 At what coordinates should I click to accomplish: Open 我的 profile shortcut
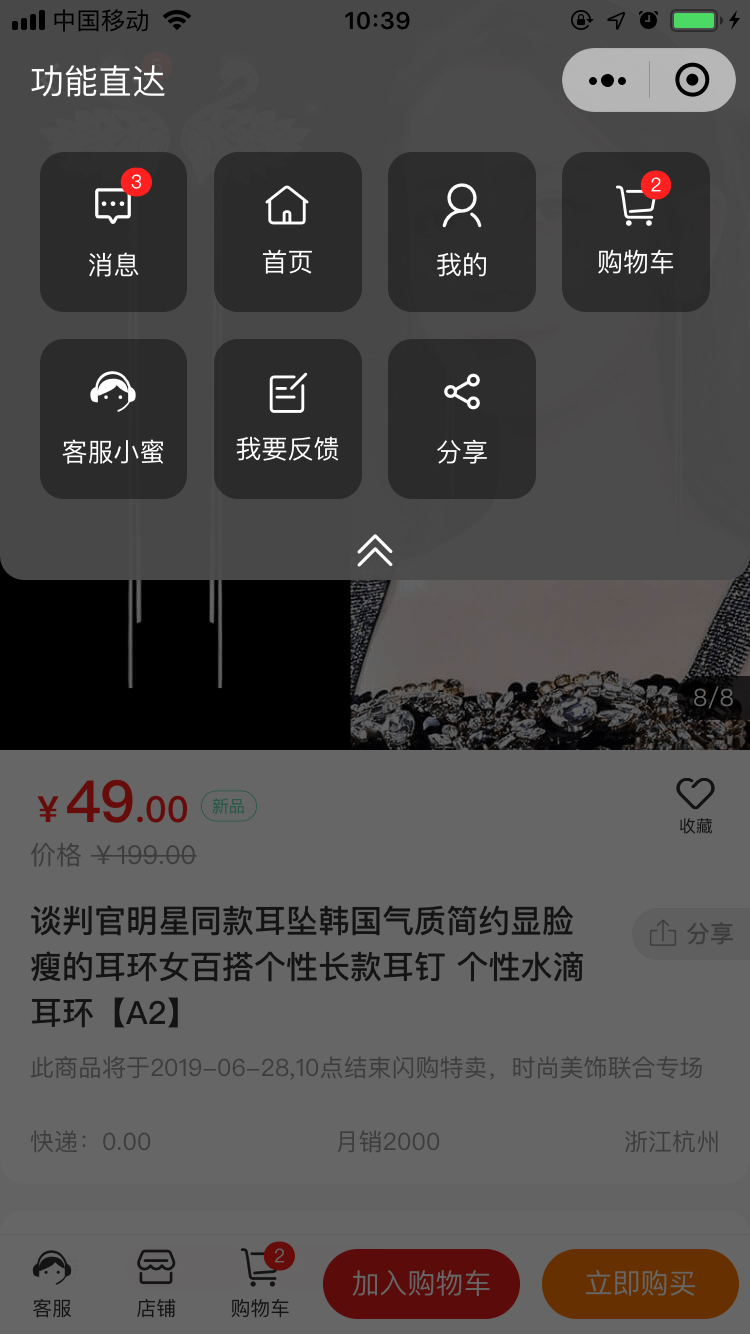coord(461,232)
